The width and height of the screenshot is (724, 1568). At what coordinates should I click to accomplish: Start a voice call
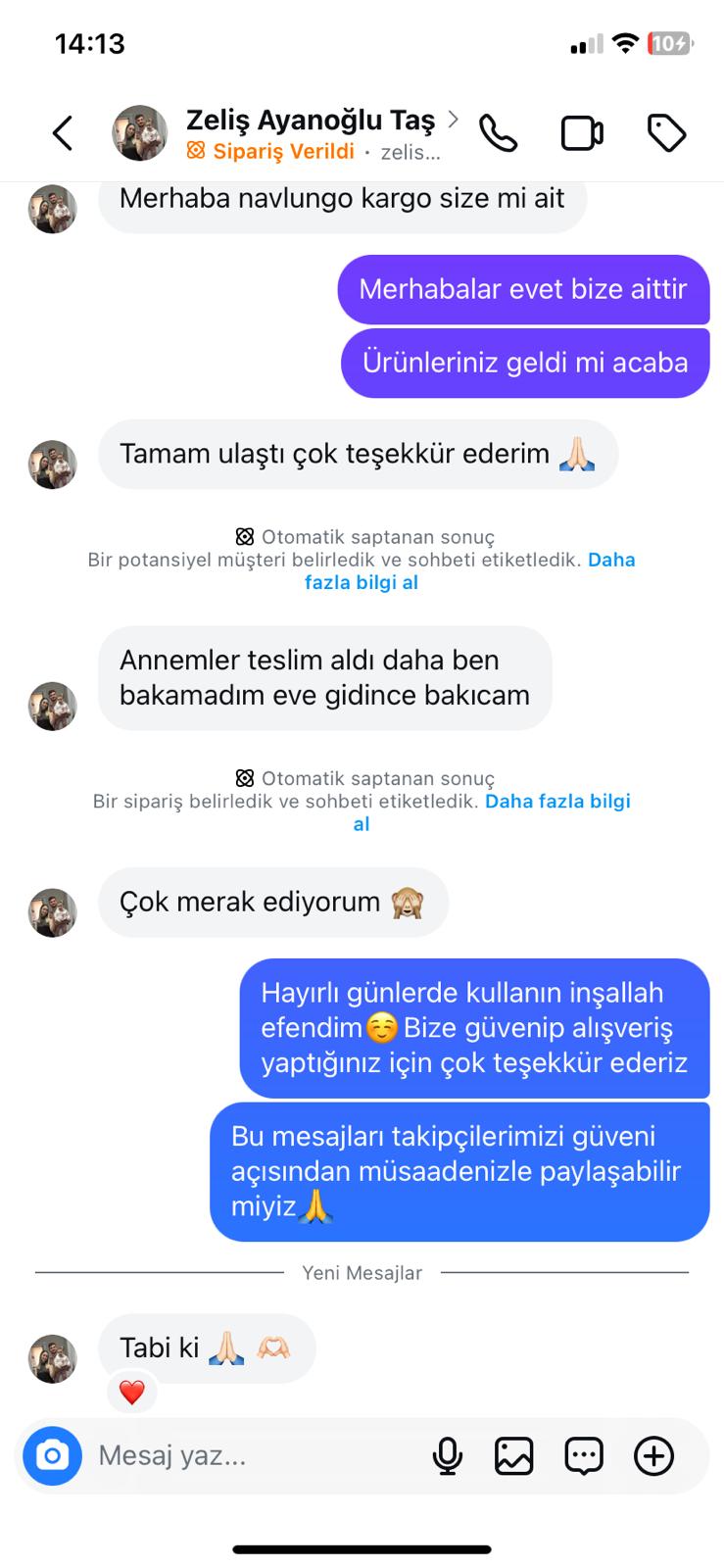click(x=498, y=133)
